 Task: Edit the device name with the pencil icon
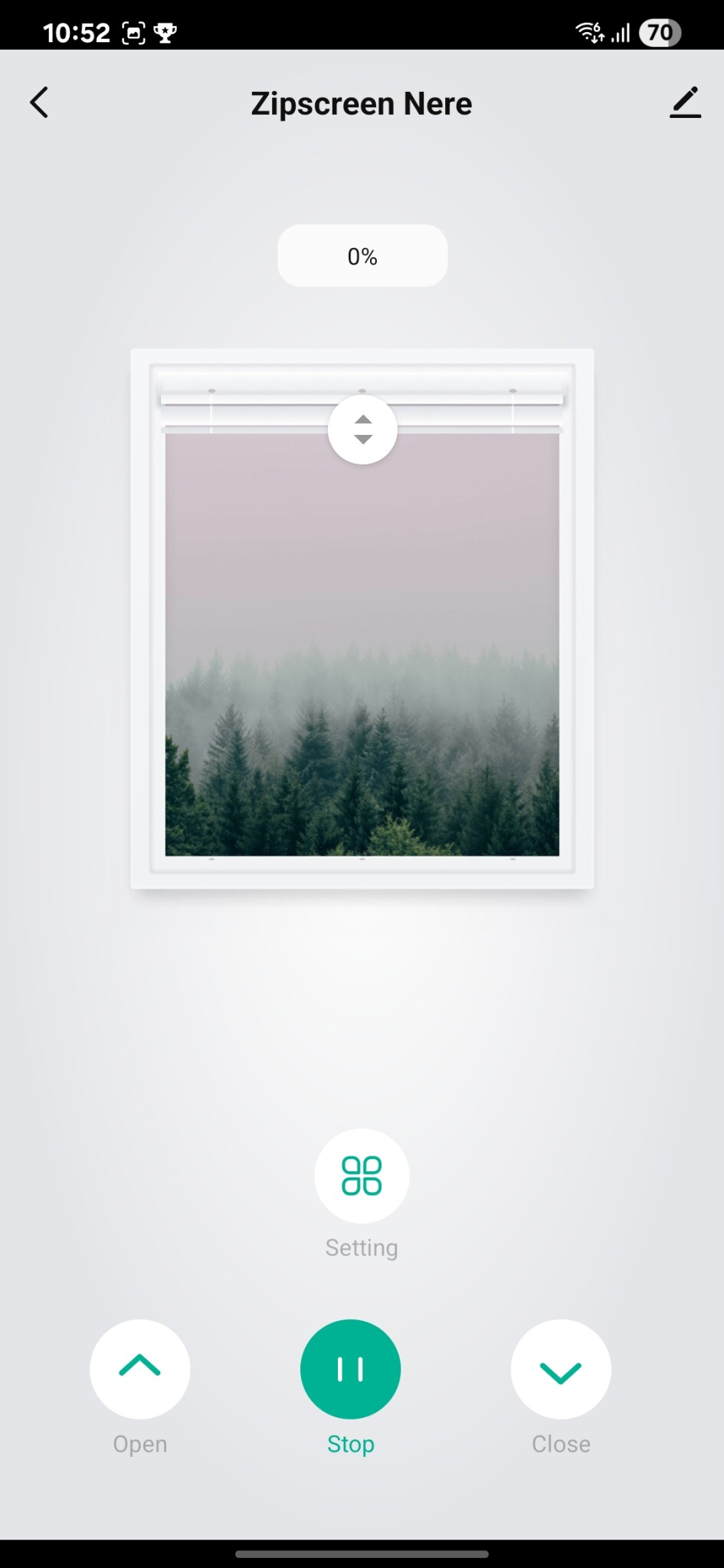pos(685,103)
